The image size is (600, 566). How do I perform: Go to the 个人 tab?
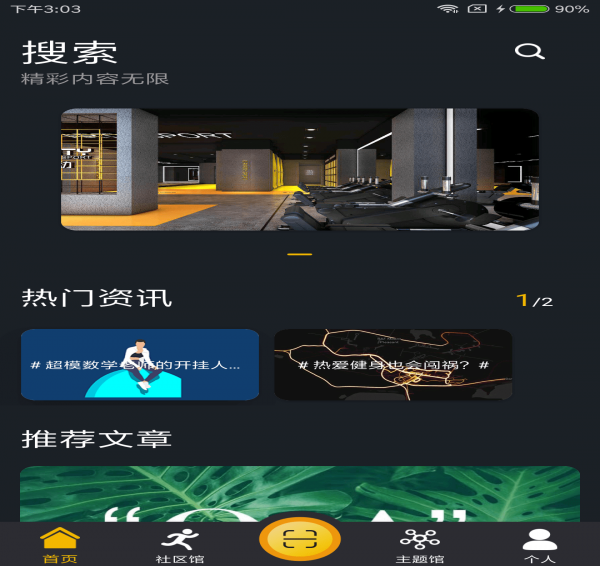click(x=540, y=545)
